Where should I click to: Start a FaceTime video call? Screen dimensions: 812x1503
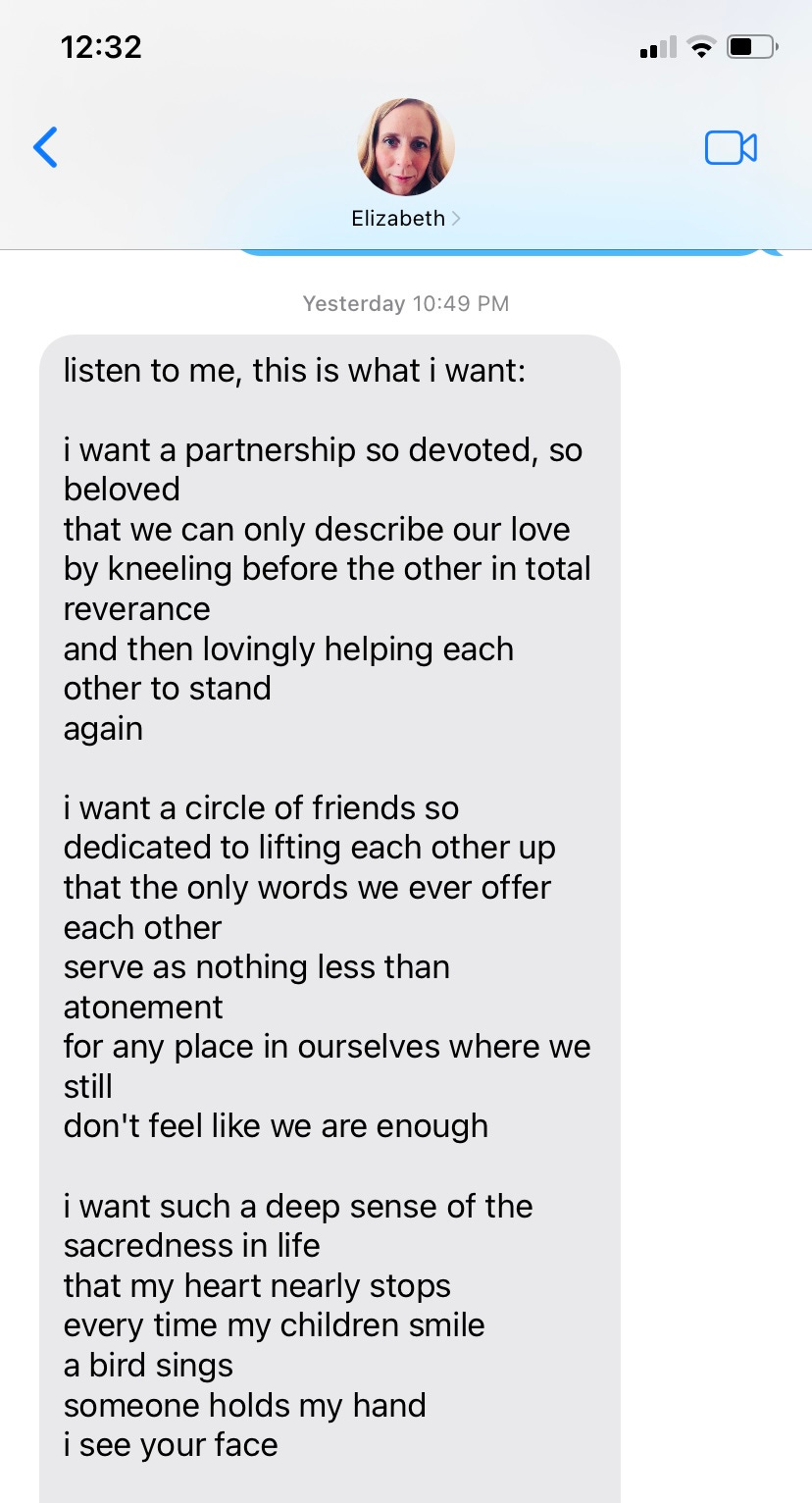tap(731, 148)
